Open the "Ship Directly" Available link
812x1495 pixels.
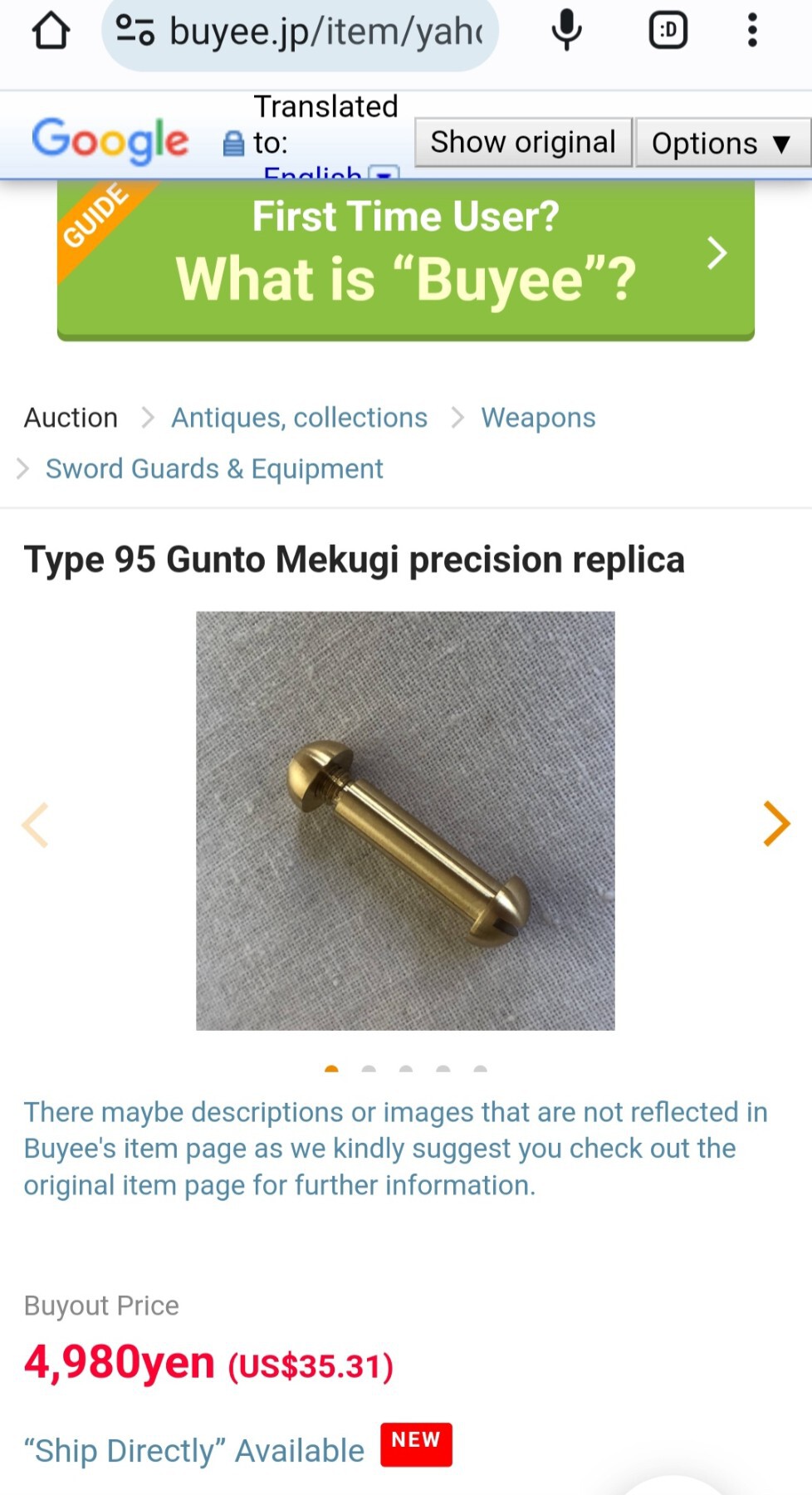(x=194, y=1450)
